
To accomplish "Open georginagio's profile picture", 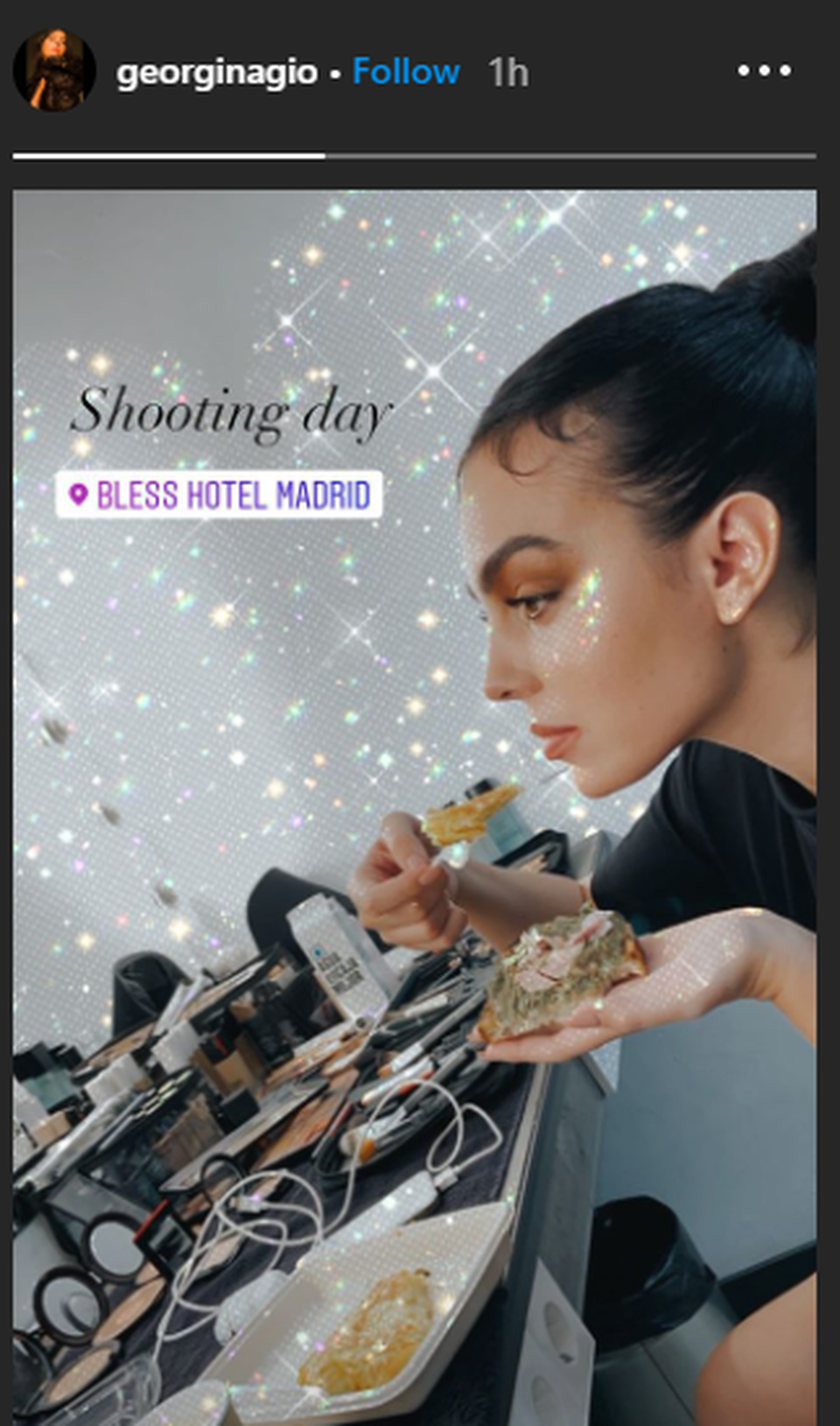I will (54, 71).
